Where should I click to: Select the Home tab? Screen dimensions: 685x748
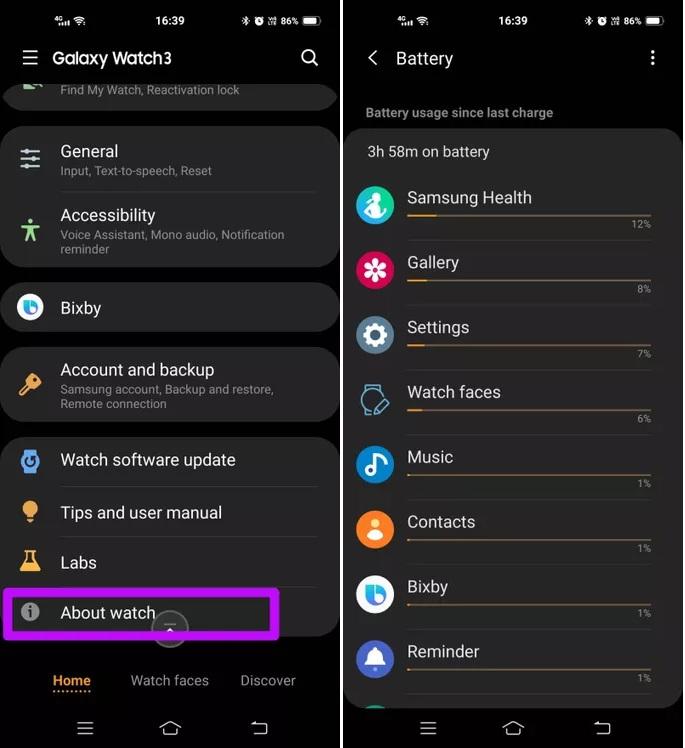(71, 680)
